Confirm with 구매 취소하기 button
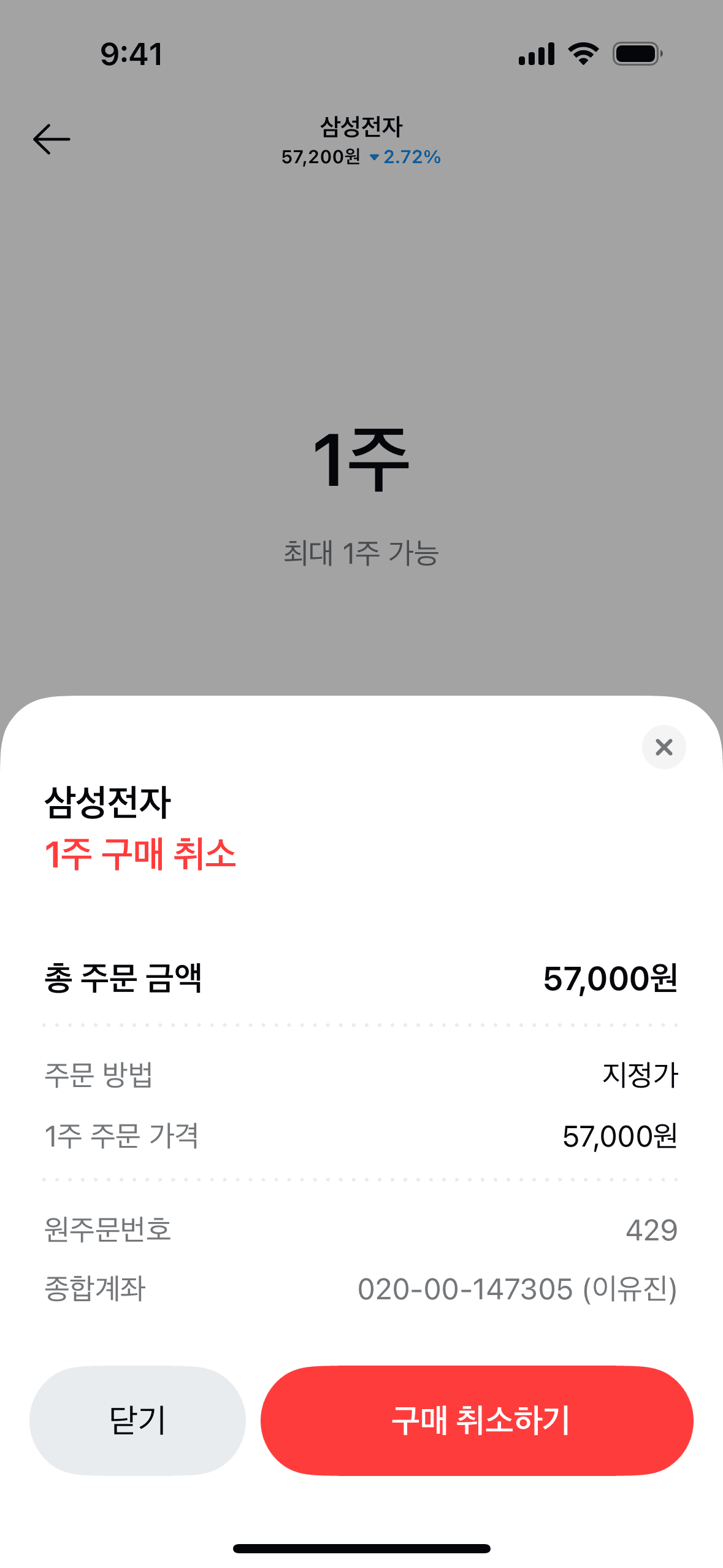723x1568 pixels. point(476,1420)
